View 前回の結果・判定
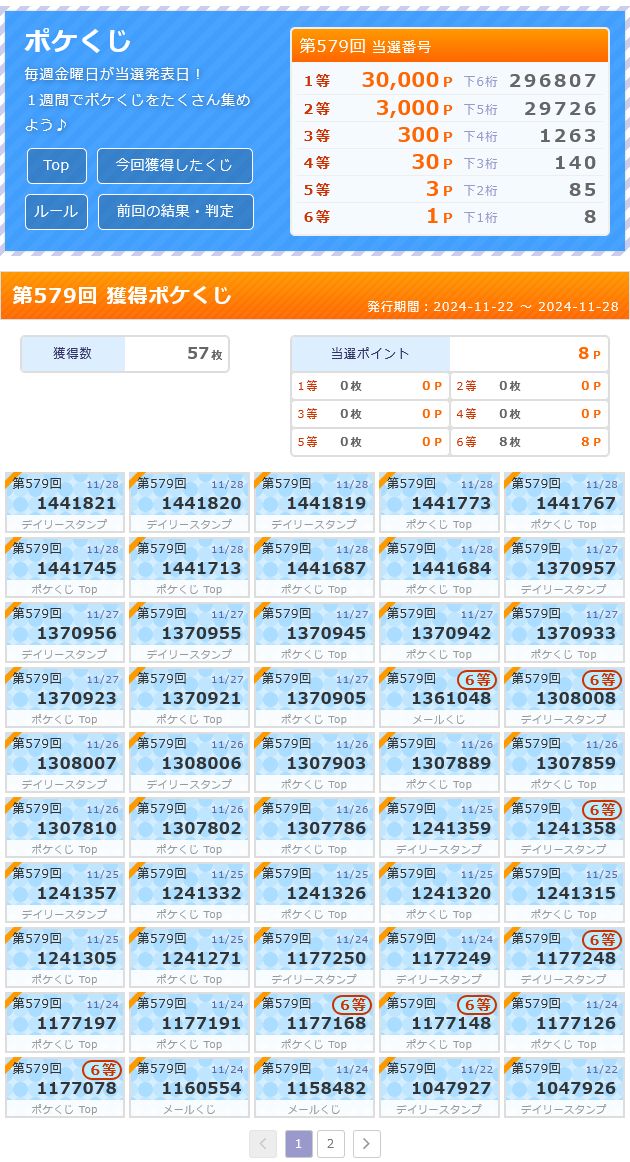630x1162 pixels. [176, 212]
